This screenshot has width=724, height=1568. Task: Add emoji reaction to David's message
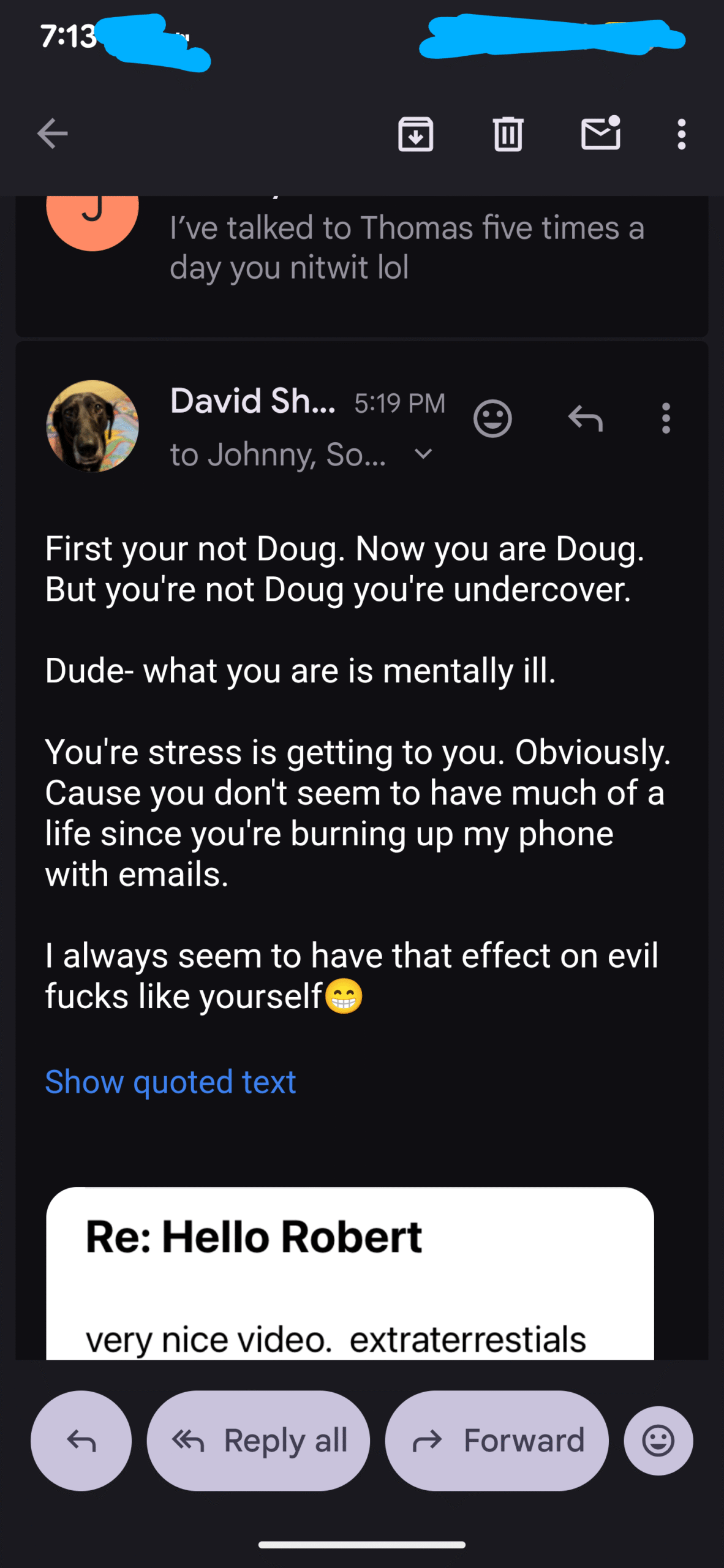click(492, 419)
